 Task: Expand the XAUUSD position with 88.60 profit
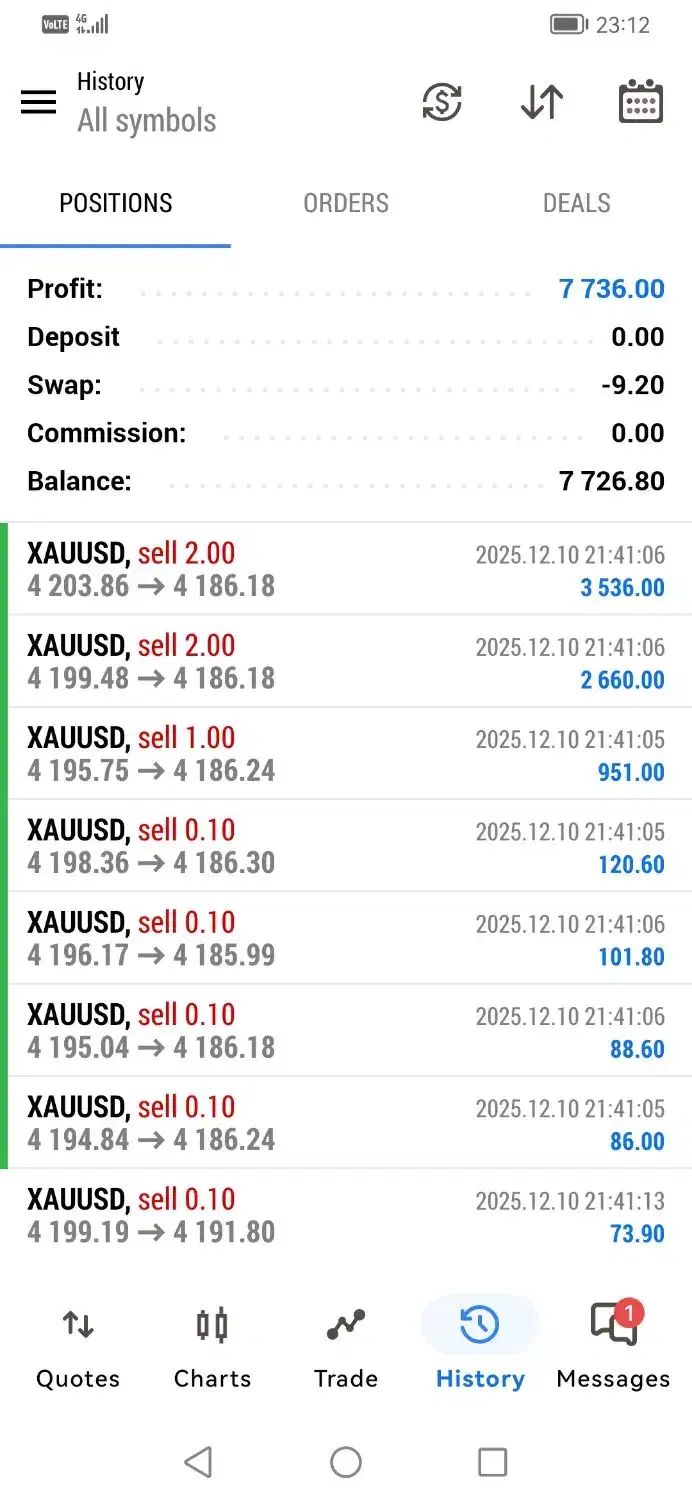click(346, 1031)
